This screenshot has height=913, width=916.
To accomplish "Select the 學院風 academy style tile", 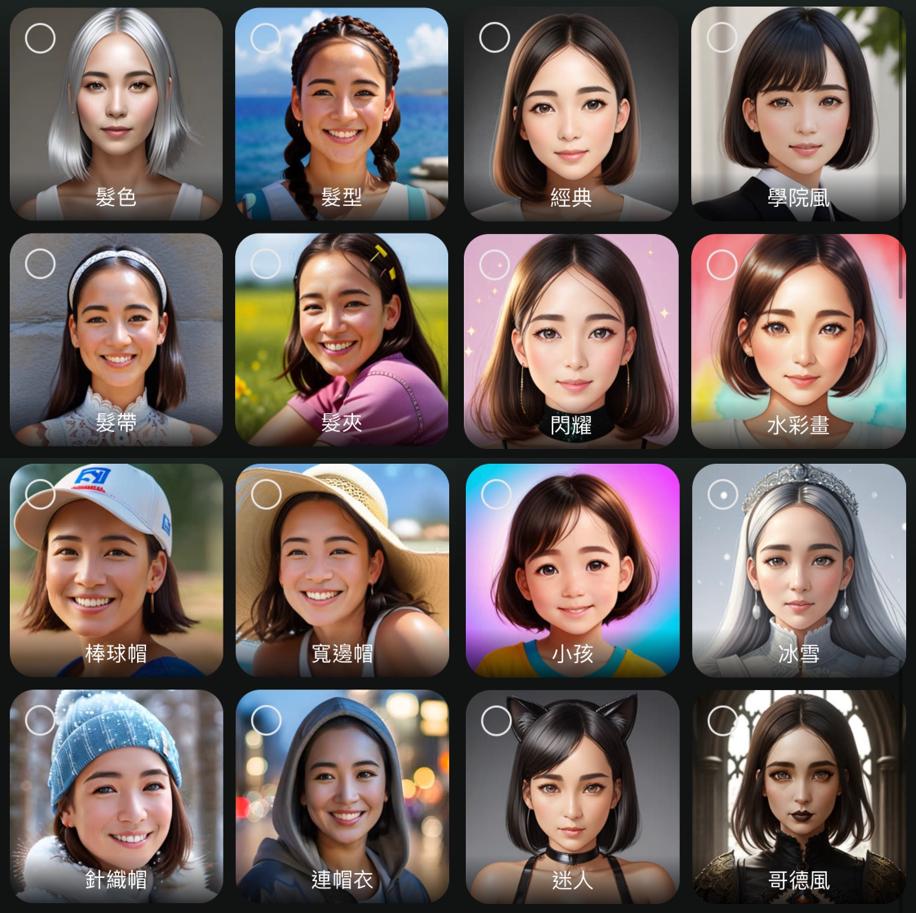I will (798, 114).
